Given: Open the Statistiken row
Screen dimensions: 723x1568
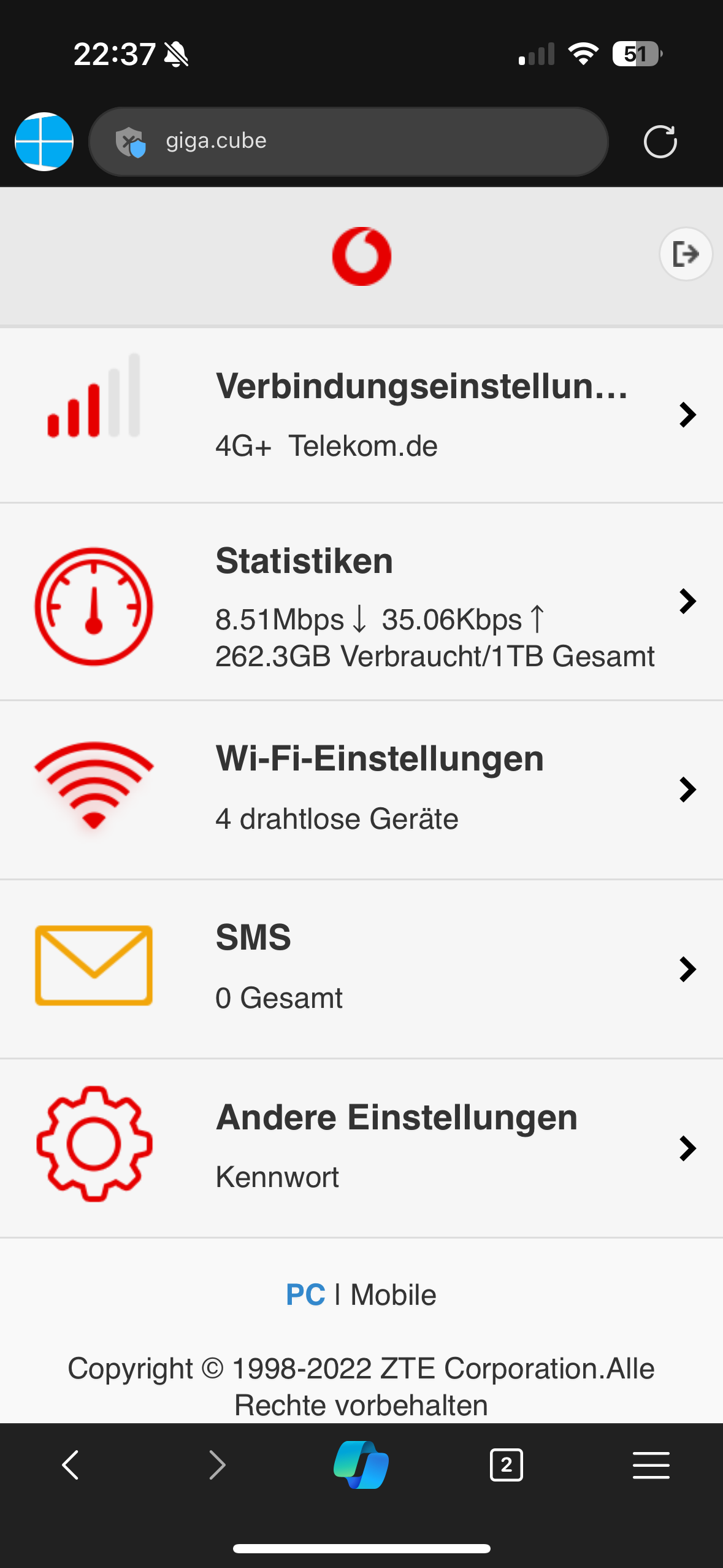Looking at the screenshot, I should pyautogui.click(x=361, y=602).
